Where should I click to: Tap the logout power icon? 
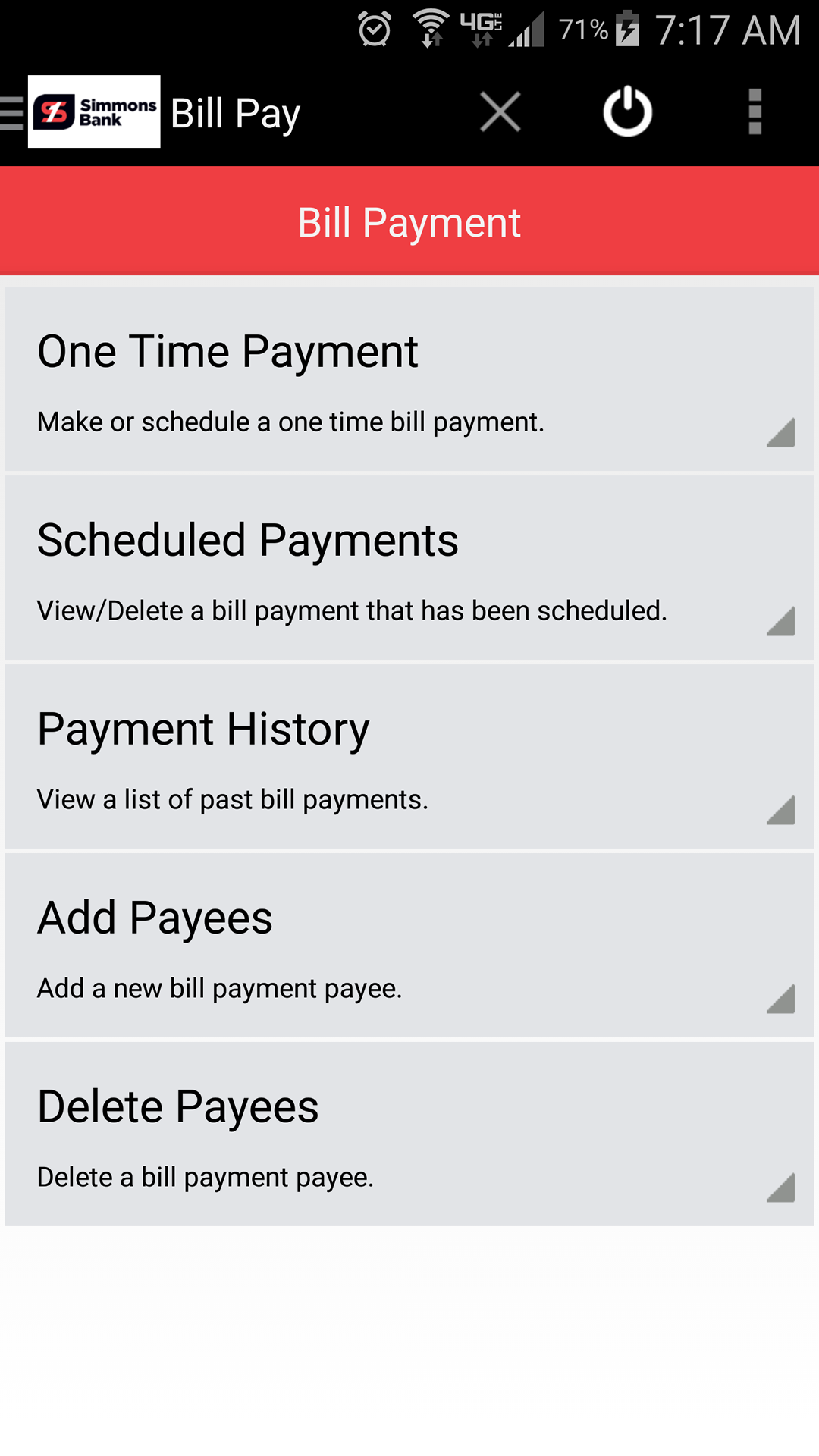click(626, 111)
